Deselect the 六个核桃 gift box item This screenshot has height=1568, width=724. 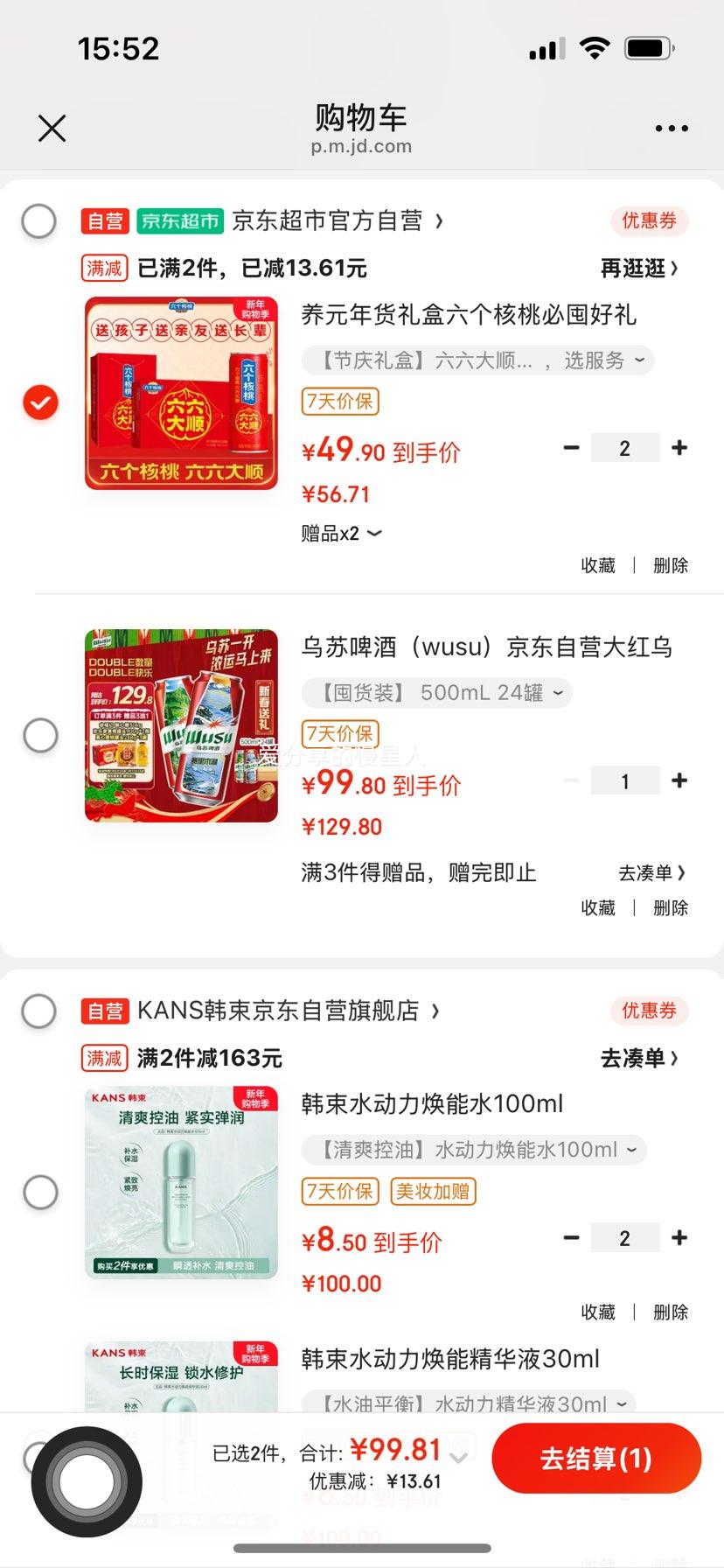pos(39,402)
